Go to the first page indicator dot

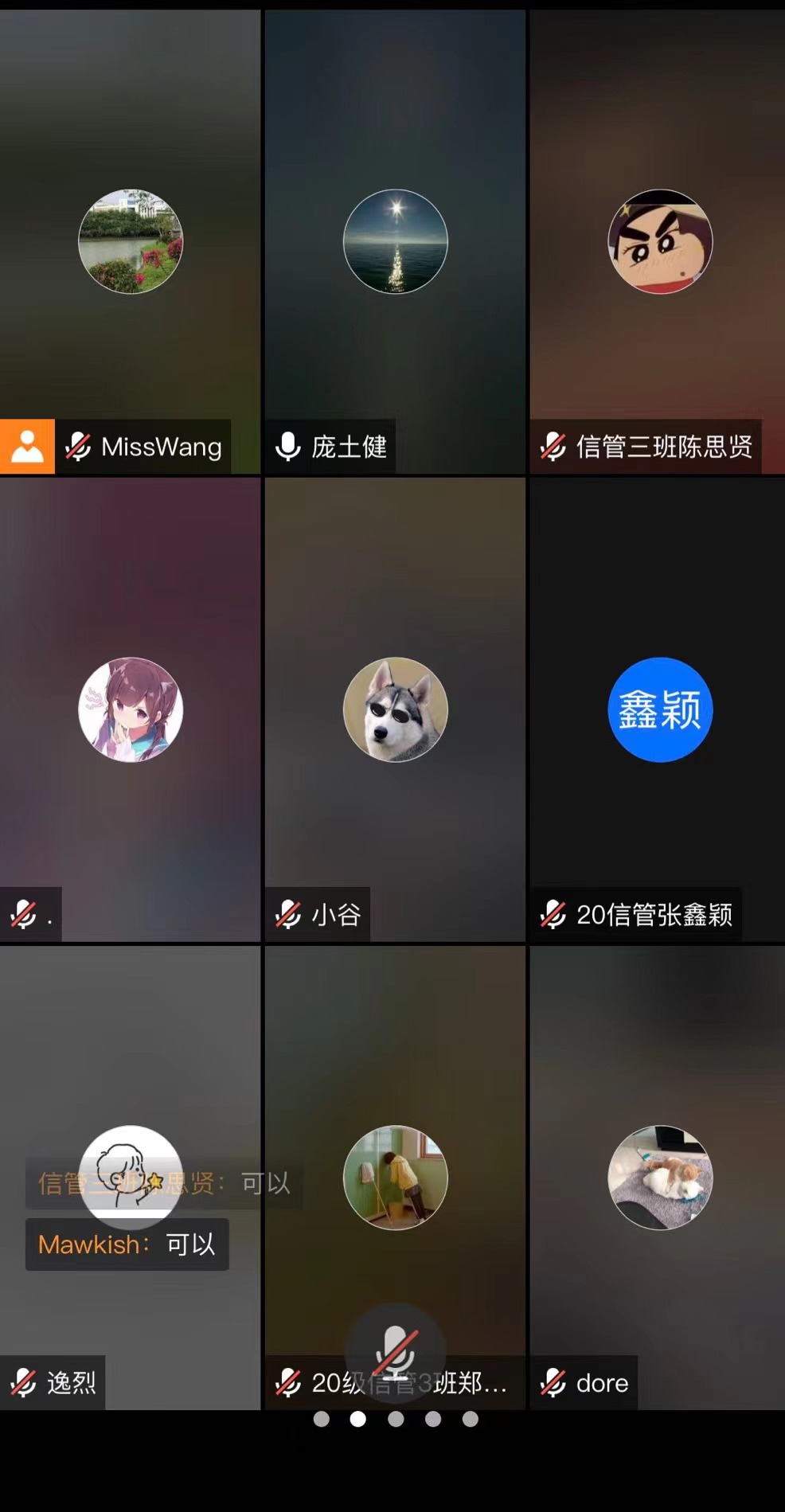[322, 1419]
